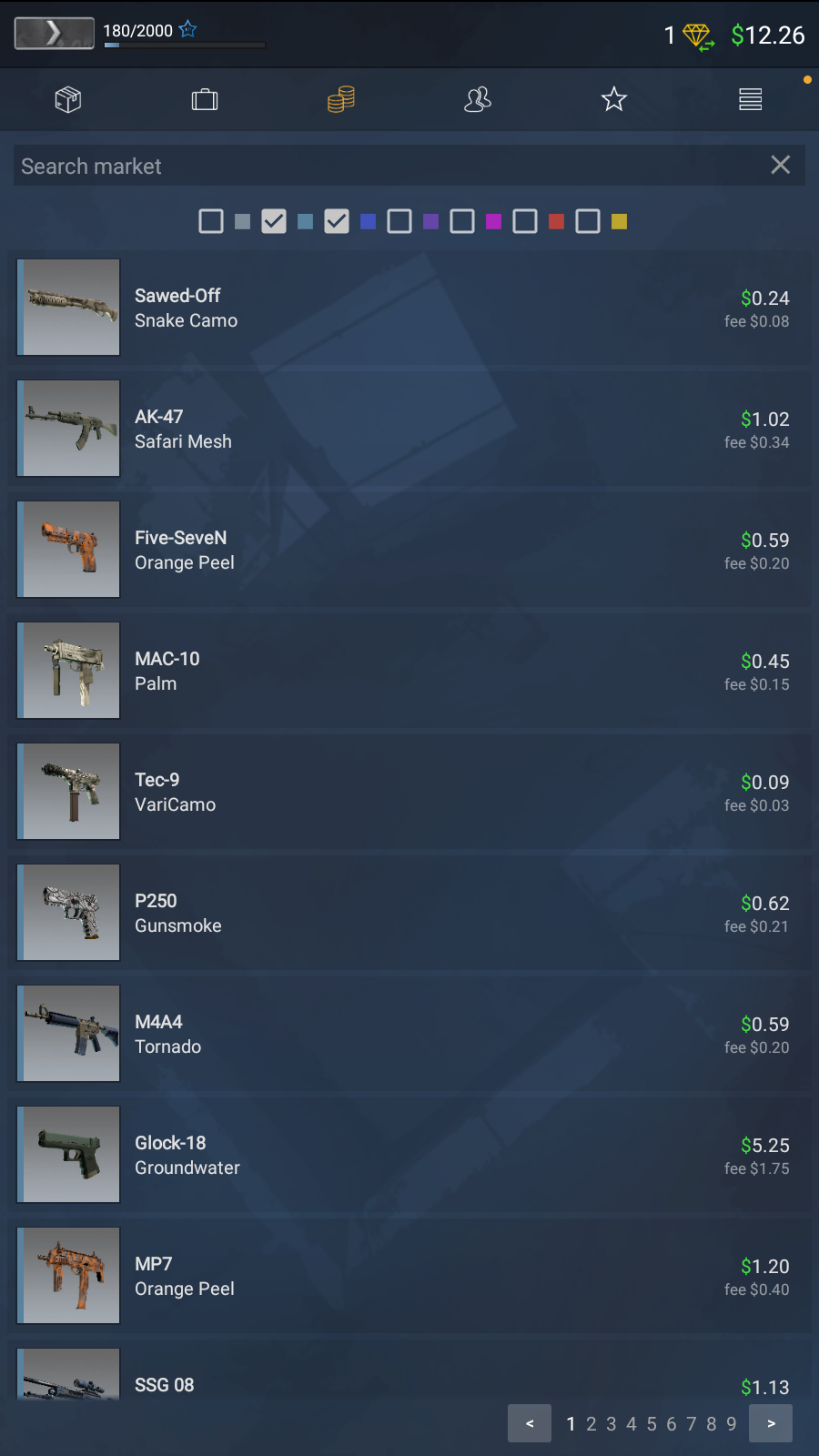Tap the diamond exchange icon
Screen dimensions: 819x1456
(698, 36)
